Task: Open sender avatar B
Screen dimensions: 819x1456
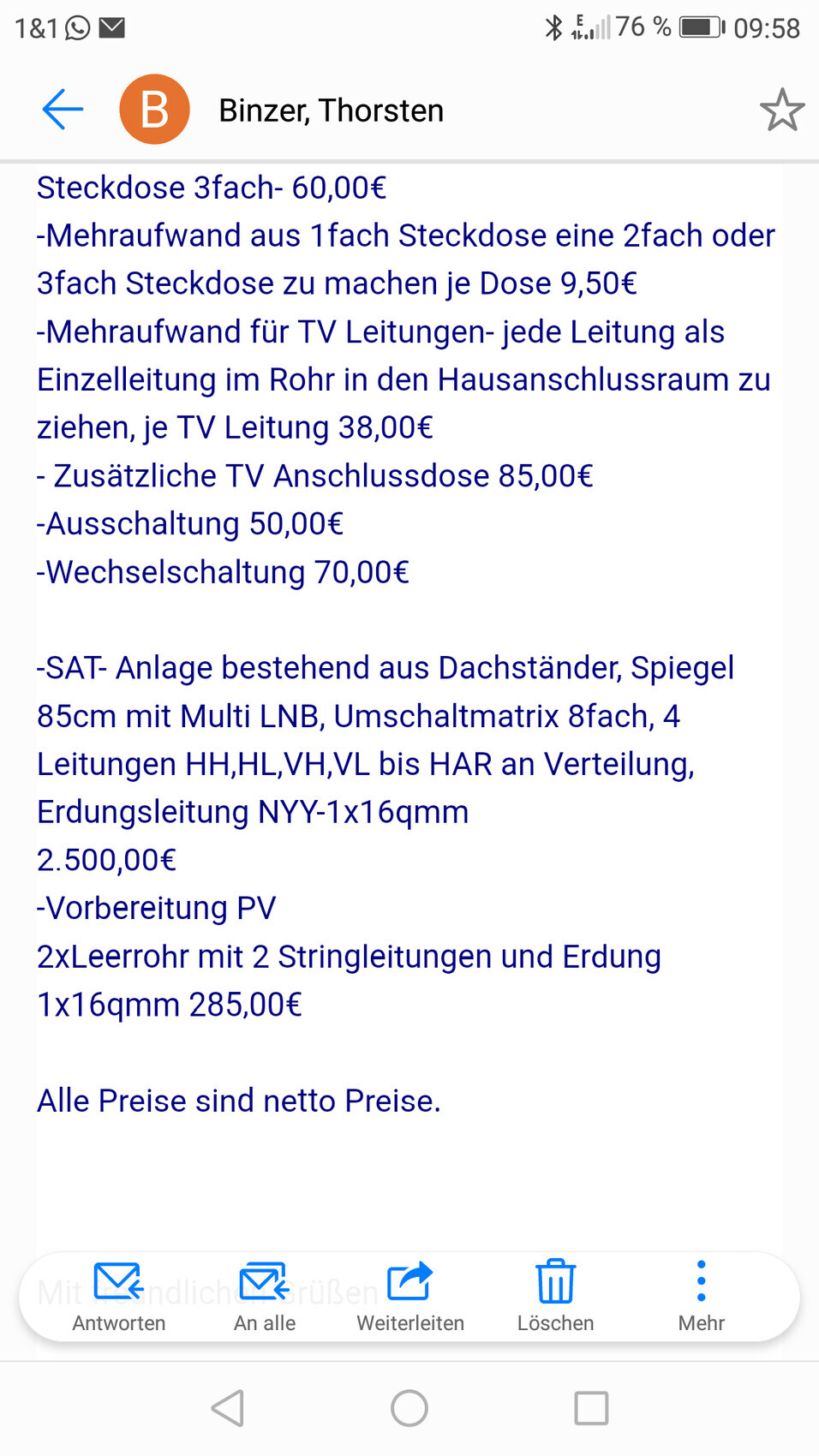Action: pyautogui.click(x=154, y=110)
